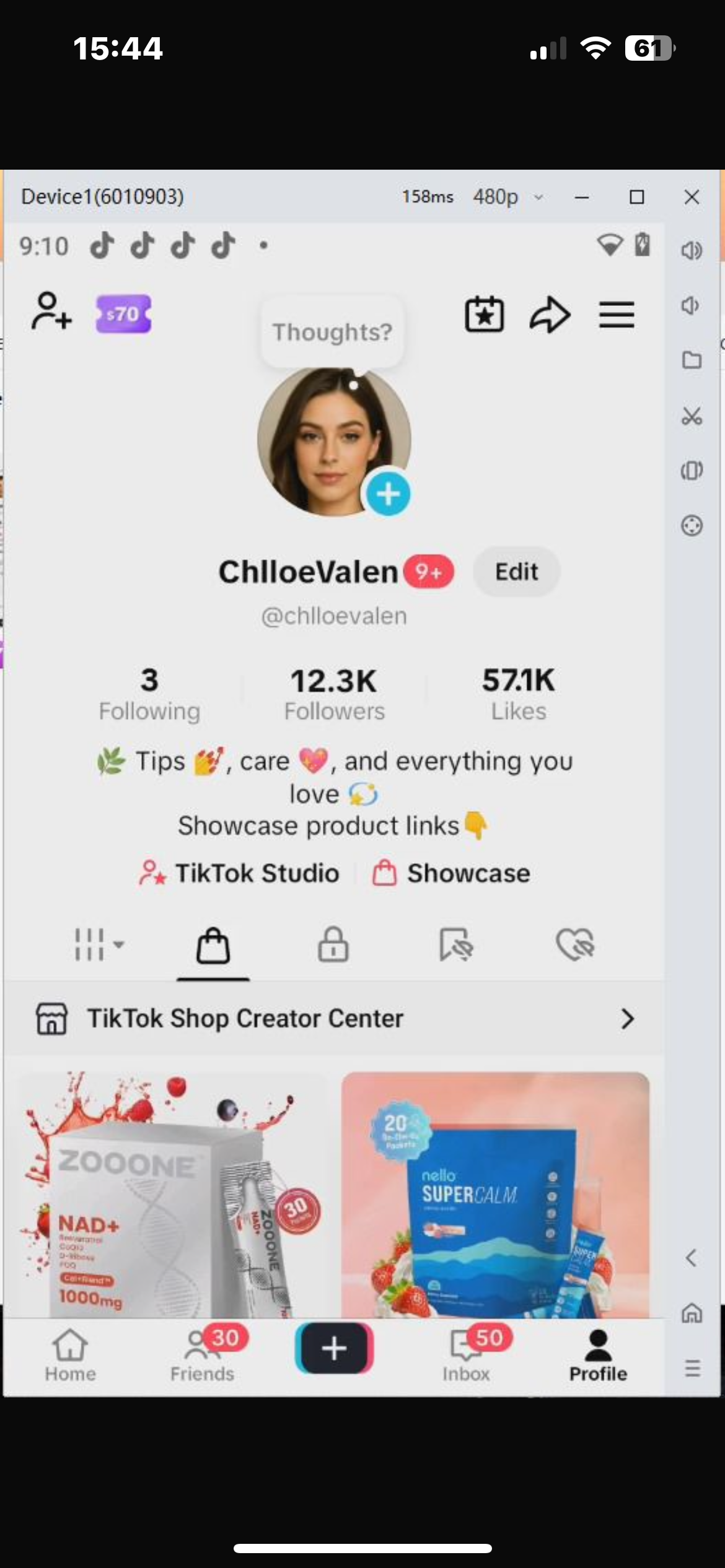Open the Showcase link
Viewport: 725px width, 1568px height.
tap(450, 873)
